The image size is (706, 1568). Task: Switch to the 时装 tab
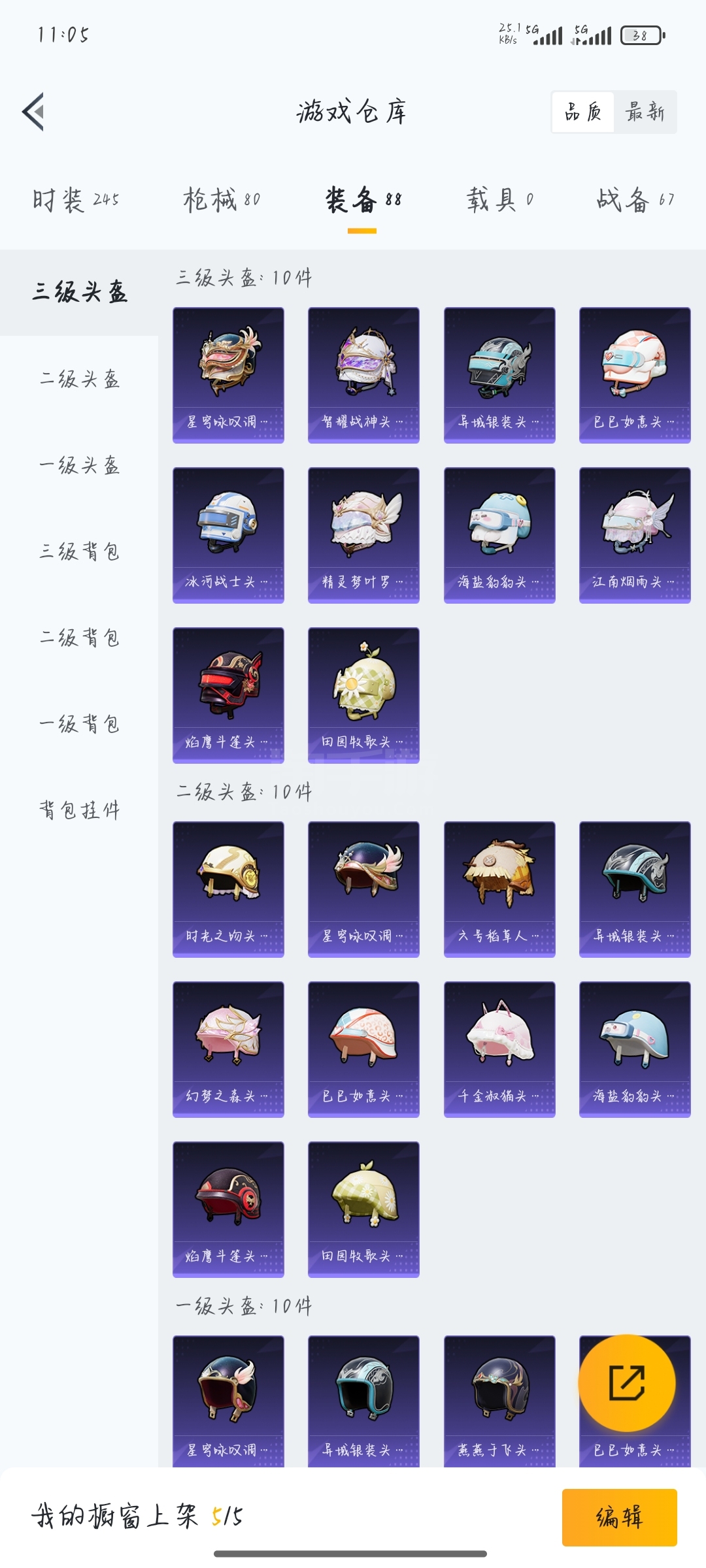[x=76, y=200]
